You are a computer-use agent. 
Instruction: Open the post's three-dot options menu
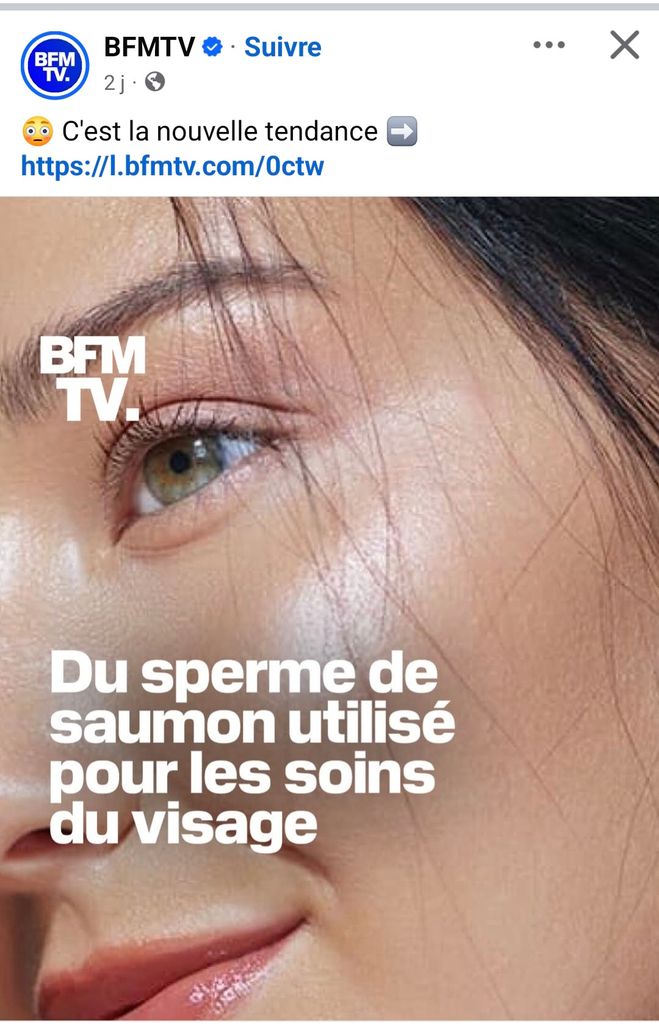tap(549, 45)
